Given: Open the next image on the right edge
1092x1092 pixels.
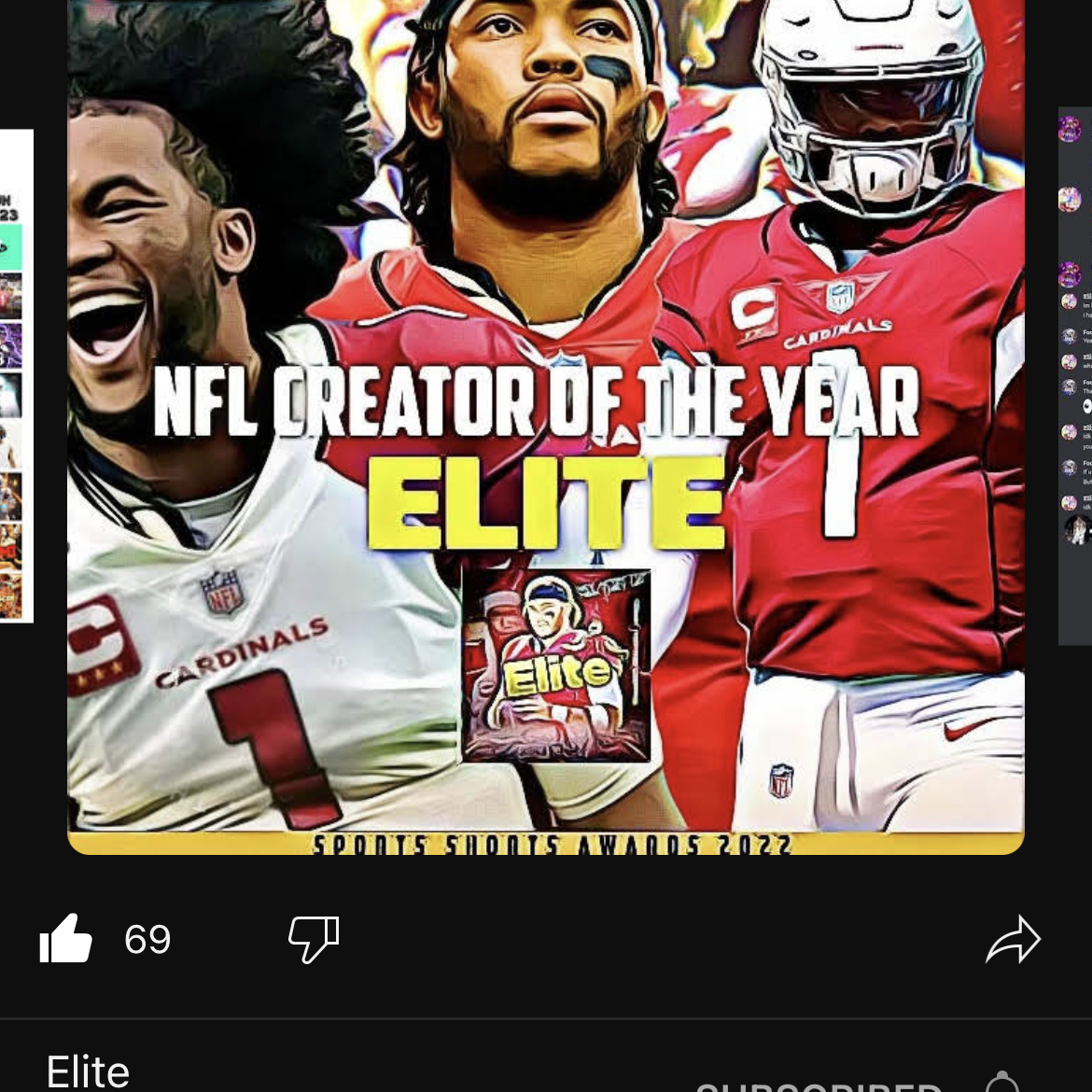Looking at the screenshot, I should tap(1074, 373).
